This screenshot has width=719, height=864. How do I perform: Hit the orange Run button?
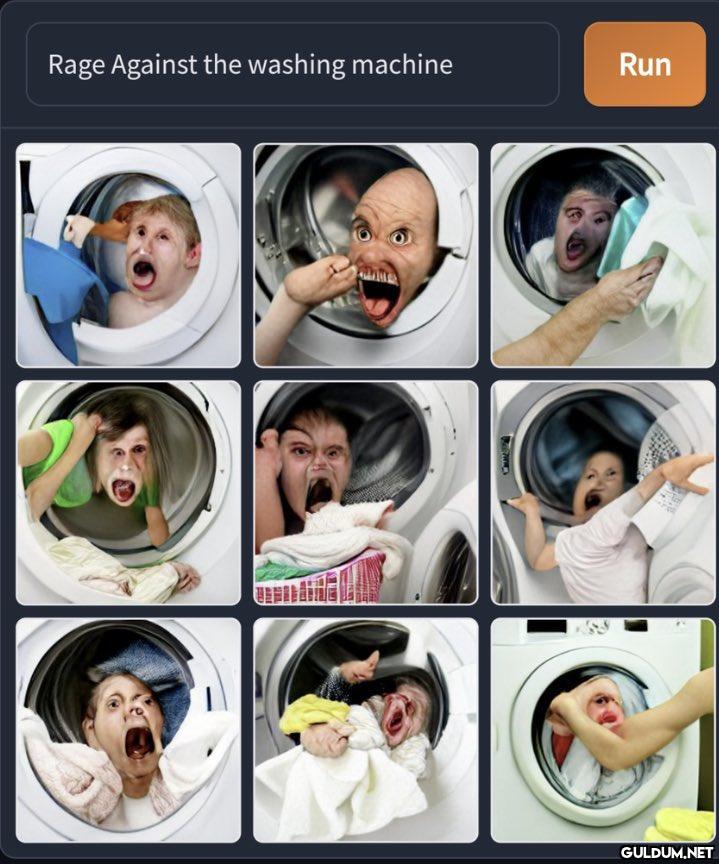[x=644, y=64]
